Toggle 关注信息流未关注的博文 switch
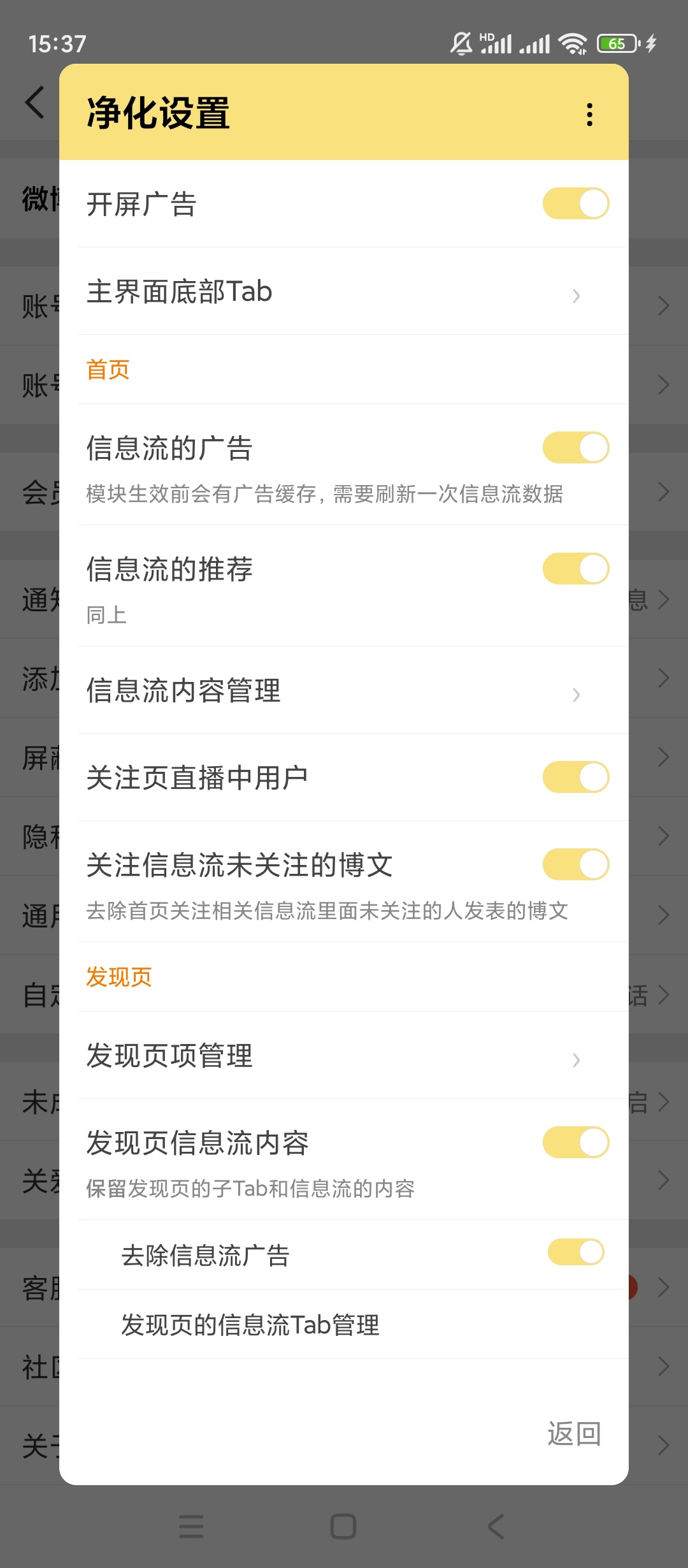 coord(575,865)
